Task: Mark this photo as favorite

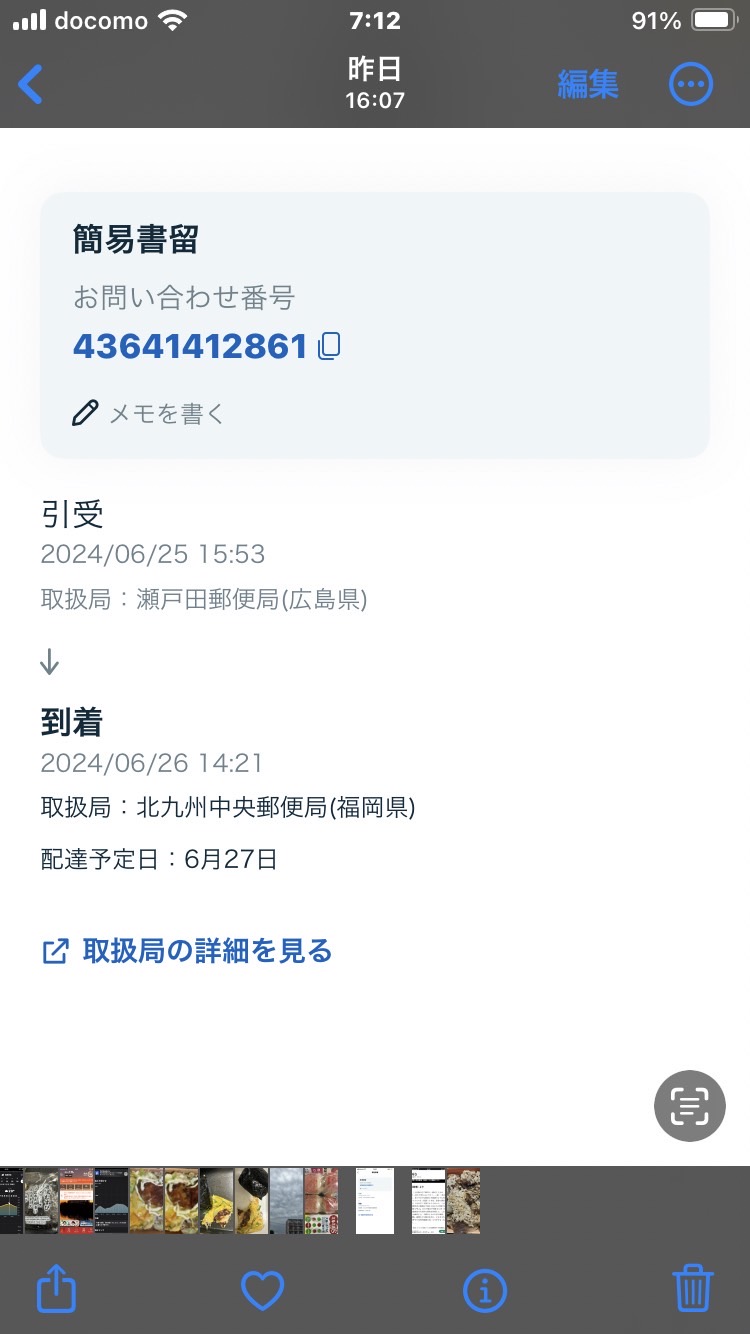Action: click(263, 1291)
